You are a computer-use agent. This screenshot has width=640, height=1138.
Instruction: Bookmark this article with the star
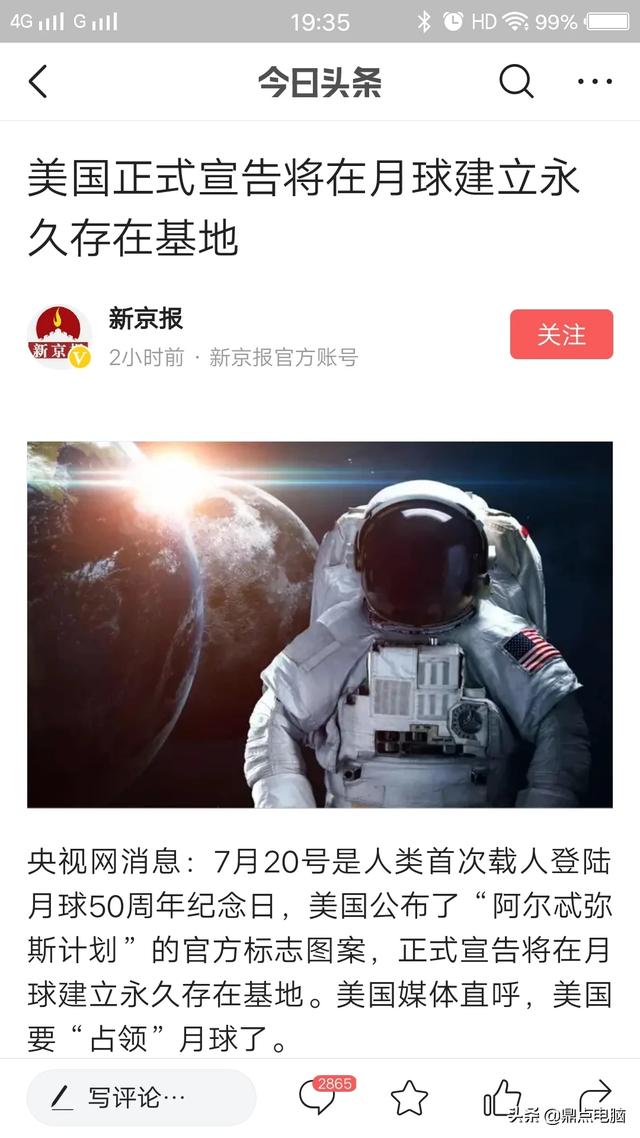[409, 1098]
